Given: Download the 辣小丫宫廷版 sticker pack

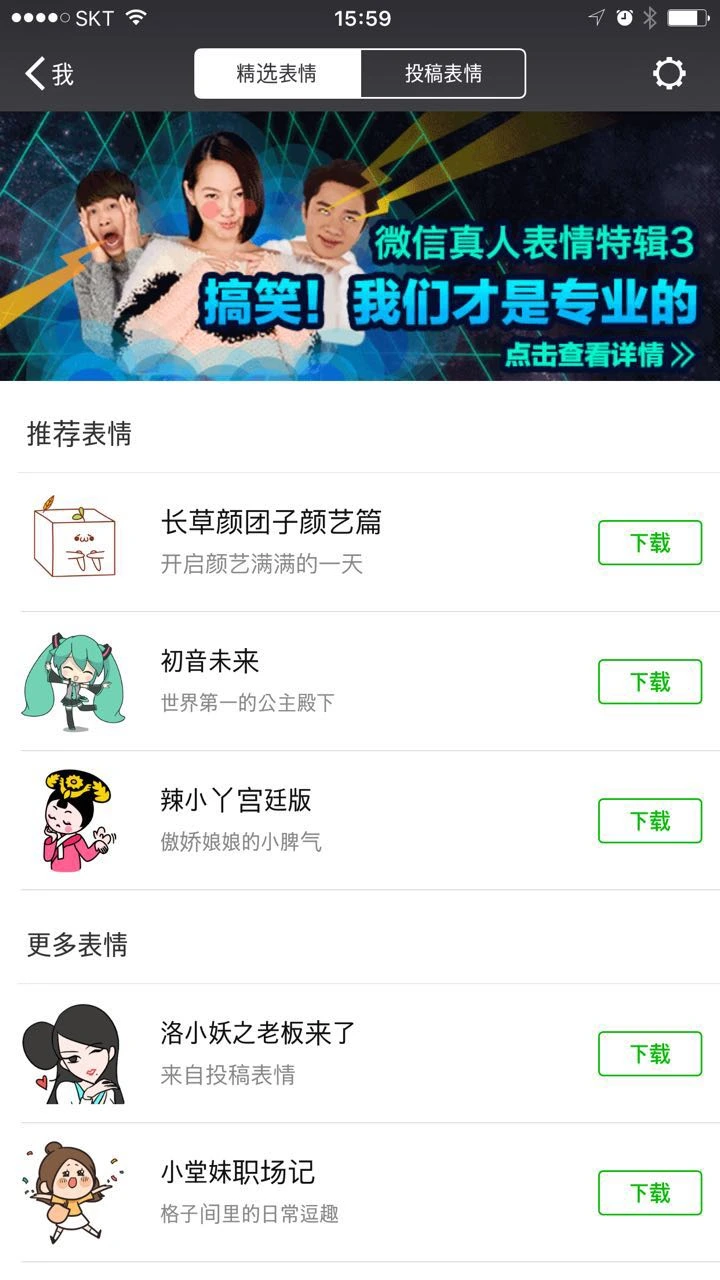Looking at the screenshot, I should click(649, 820).
